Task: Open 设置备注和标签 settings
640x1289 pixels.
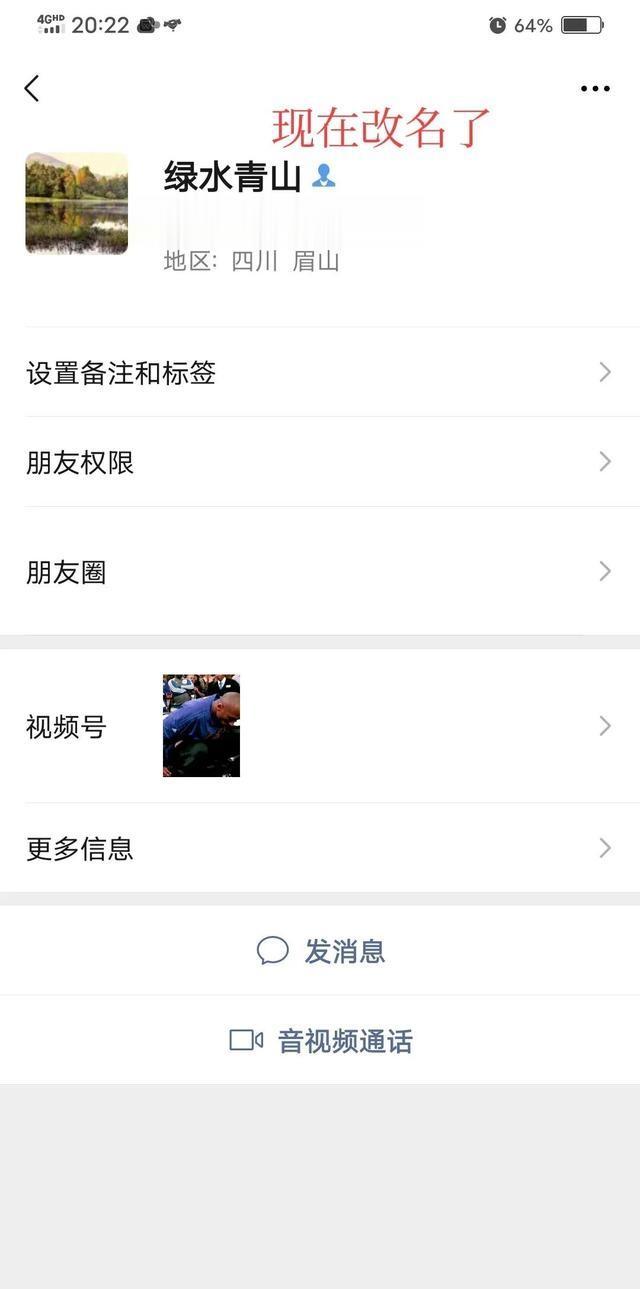Action: 320,373
